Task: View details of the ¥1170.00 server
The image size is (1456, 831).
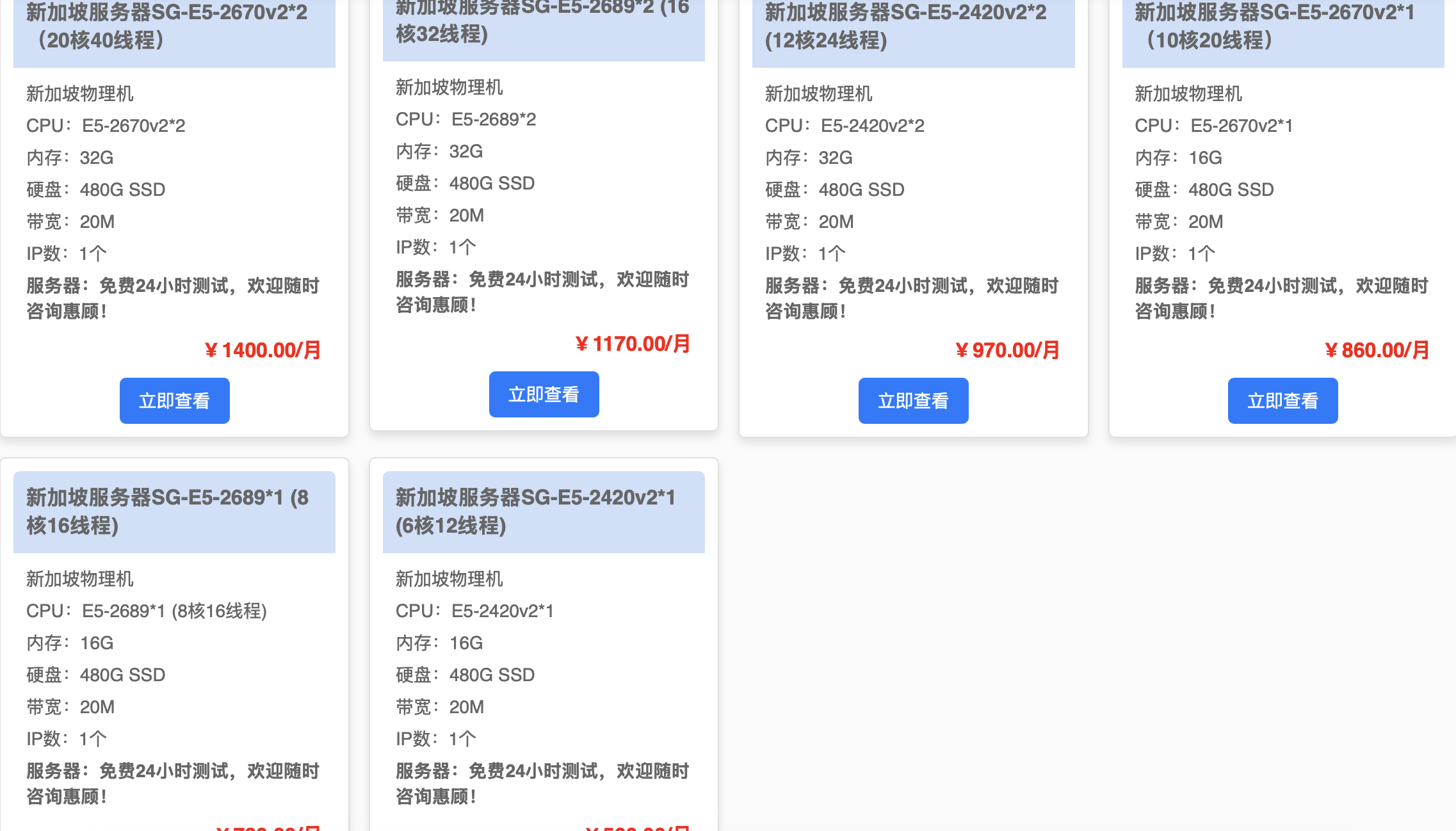Action: (544, 394)
